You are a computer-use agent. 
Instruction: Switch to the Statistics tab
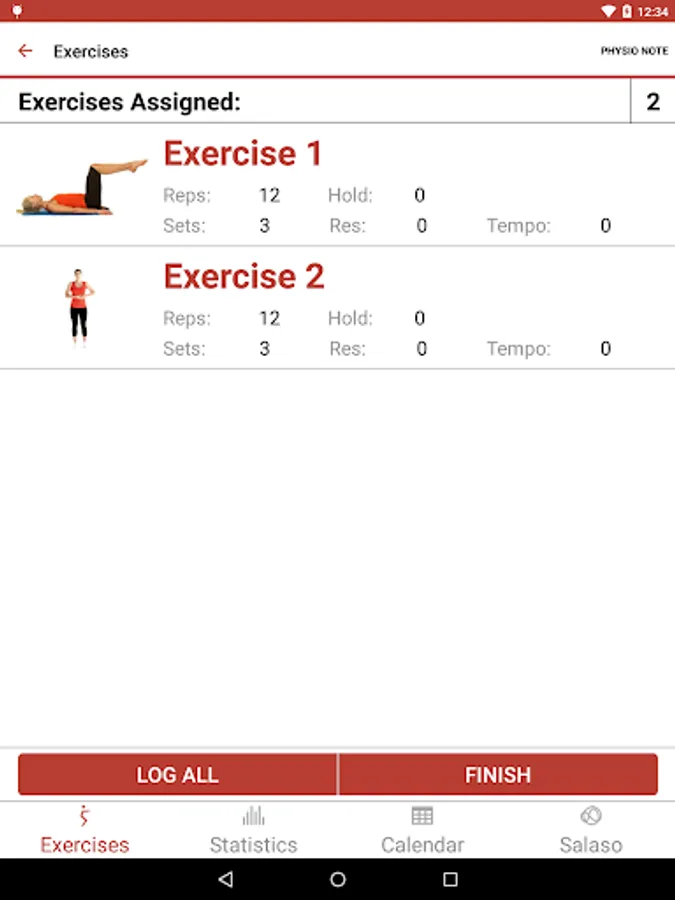253,831
